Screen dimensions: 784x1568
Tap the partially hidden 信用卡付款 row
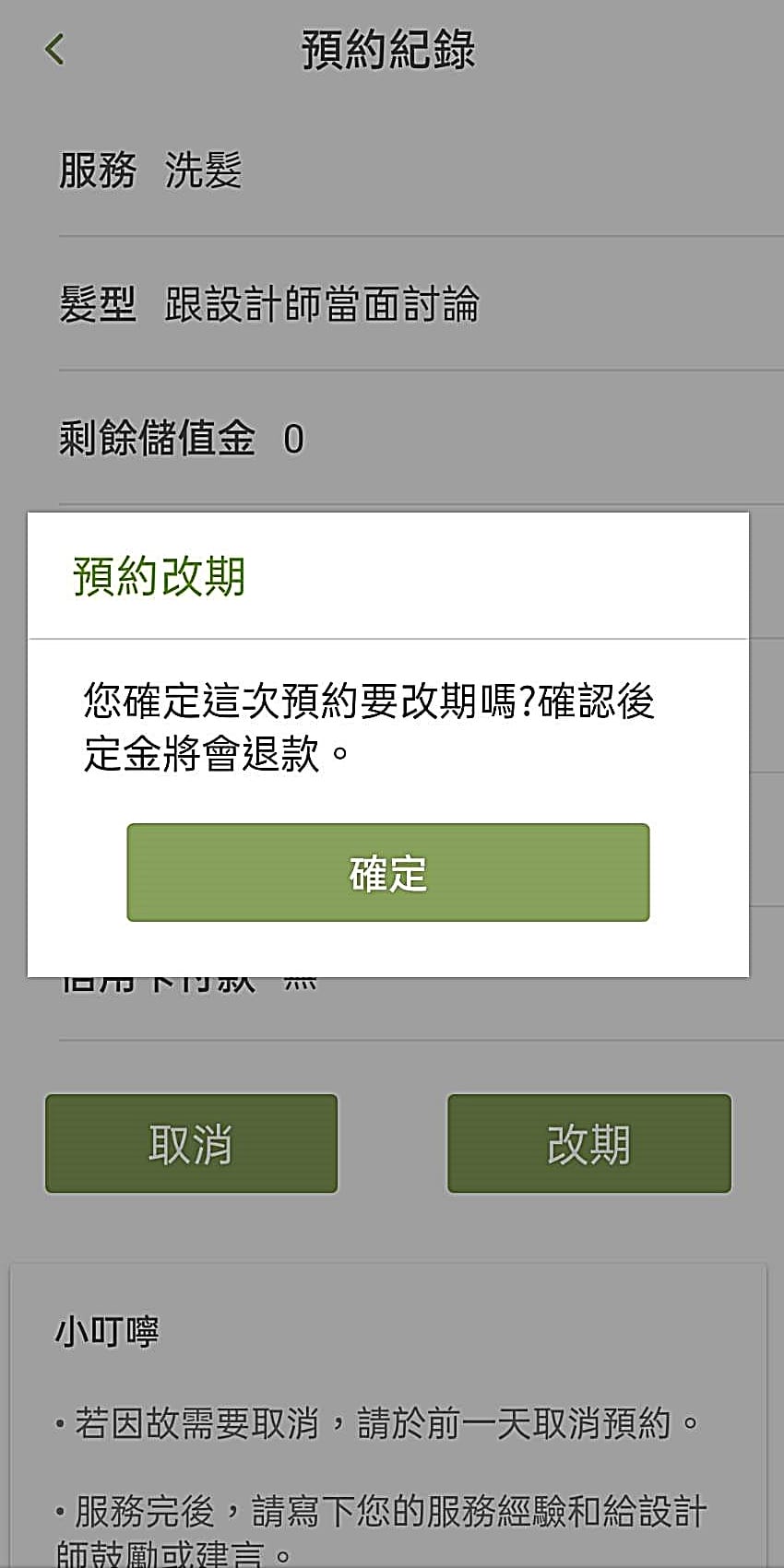(184, 980)
